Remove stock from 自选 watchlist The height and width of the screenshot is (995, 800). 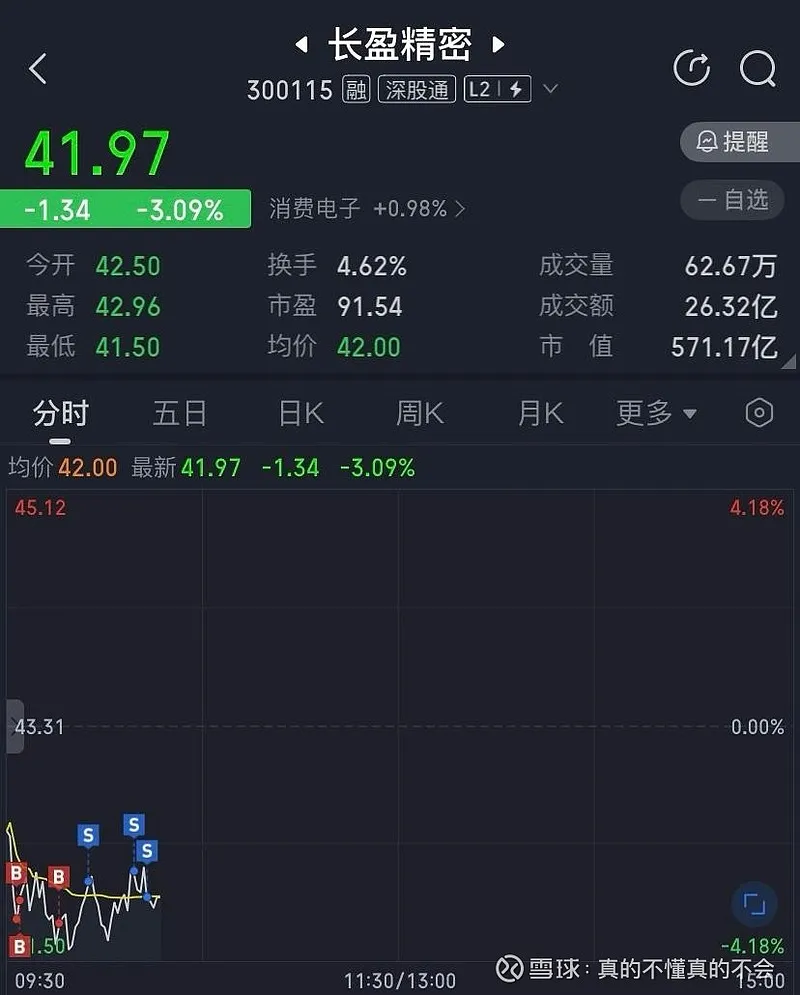738,200
